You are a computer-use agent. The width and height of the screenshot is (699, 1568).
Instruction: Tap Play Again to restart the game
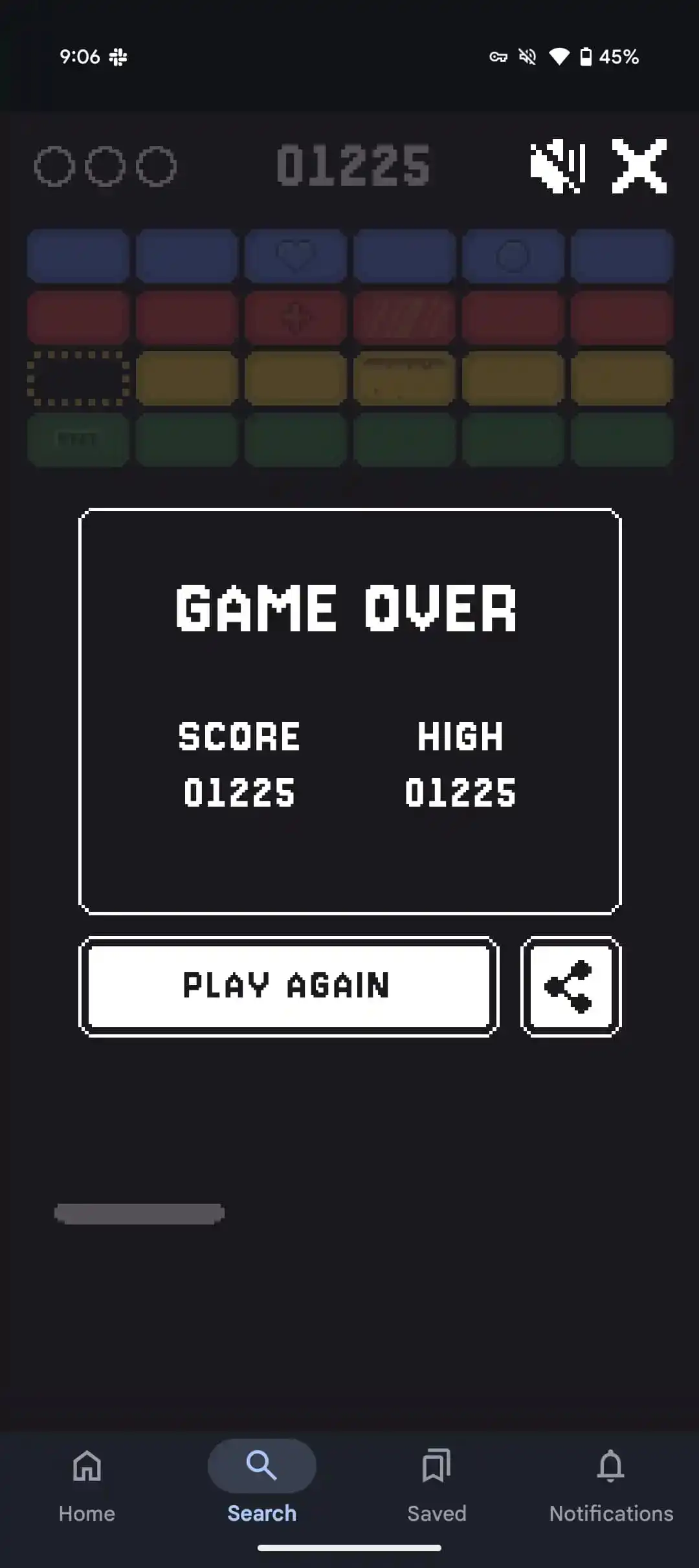[288, 986]
